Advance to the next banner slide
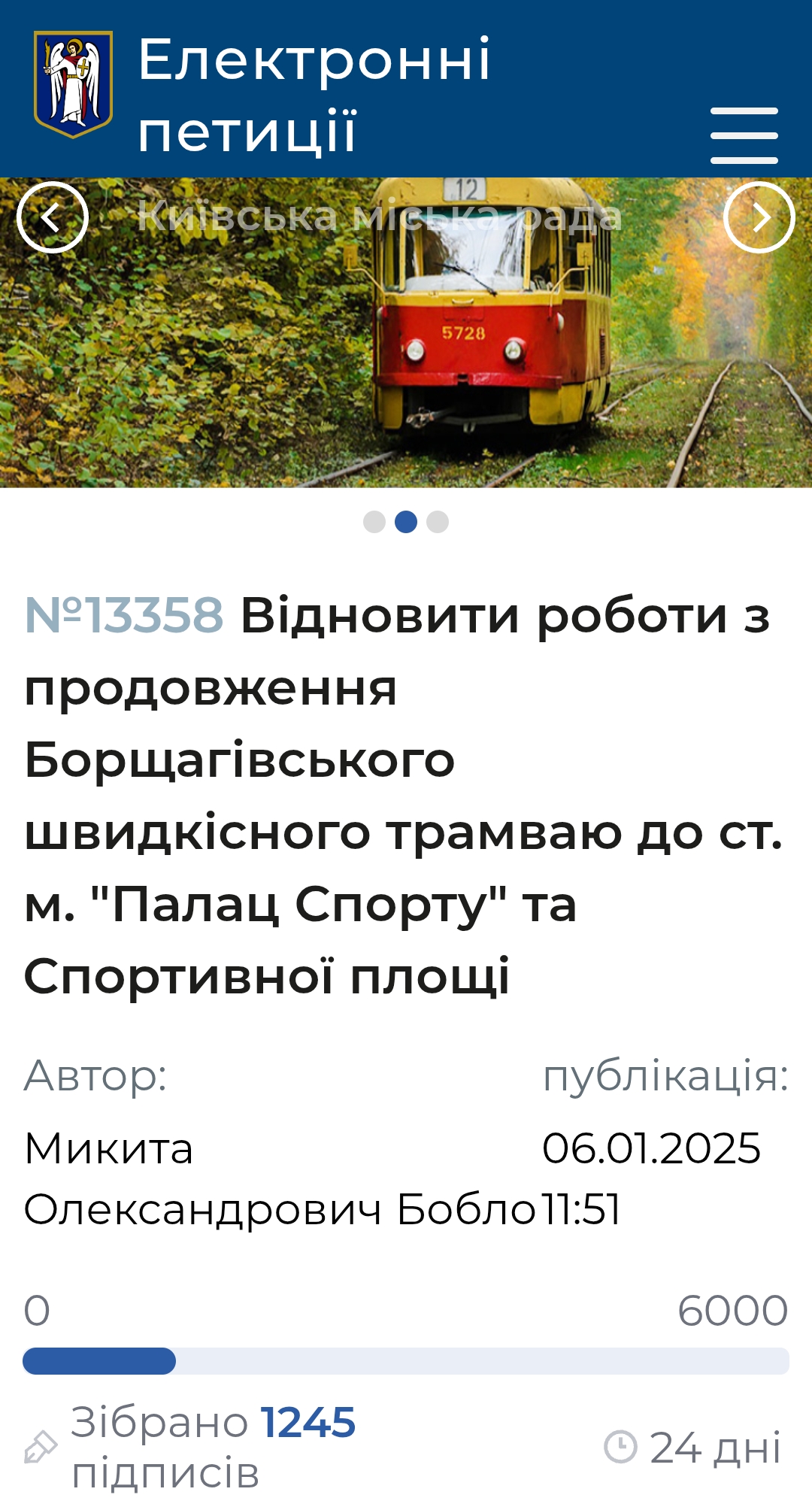This screenshot has height=1510, width=812. pos(759,217)
